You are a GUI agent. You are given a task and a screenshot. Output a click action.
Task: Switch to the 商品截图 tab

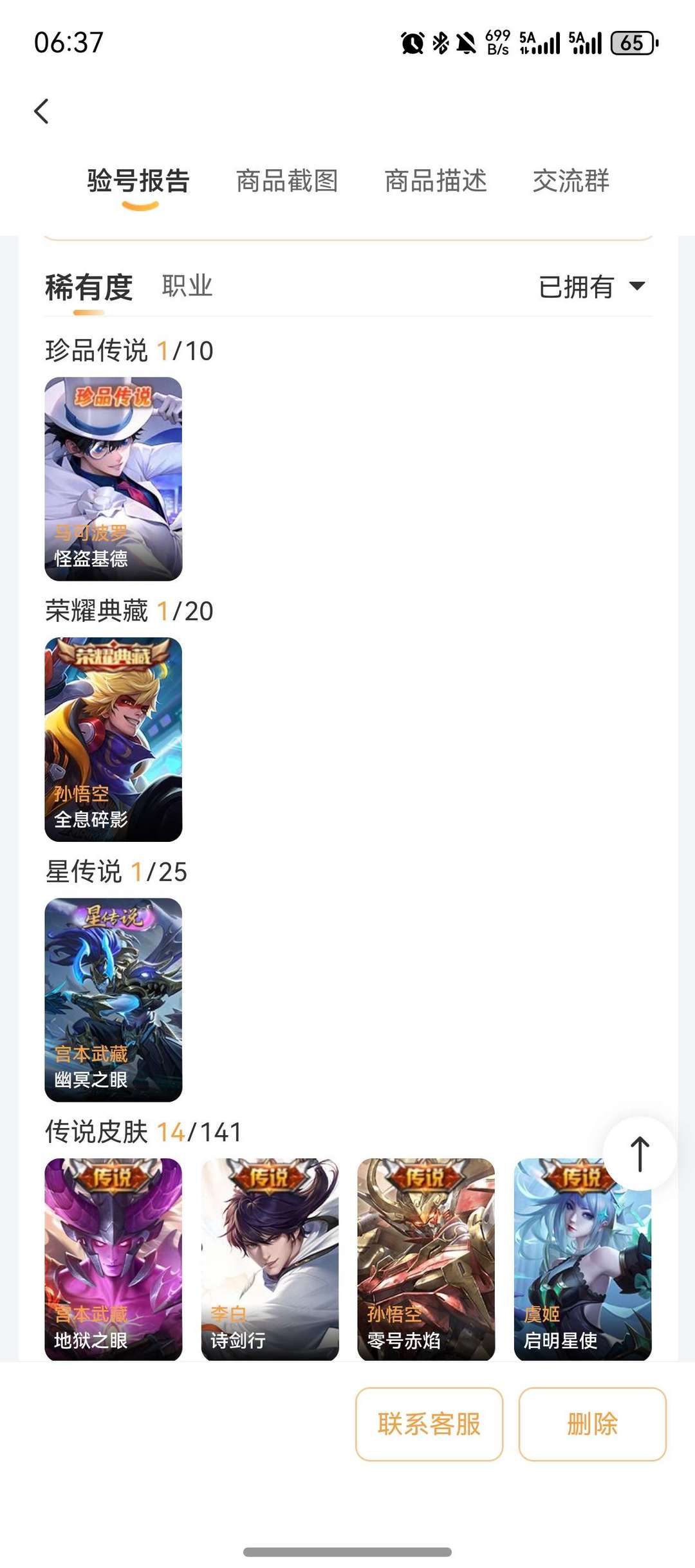click(287, 181)
